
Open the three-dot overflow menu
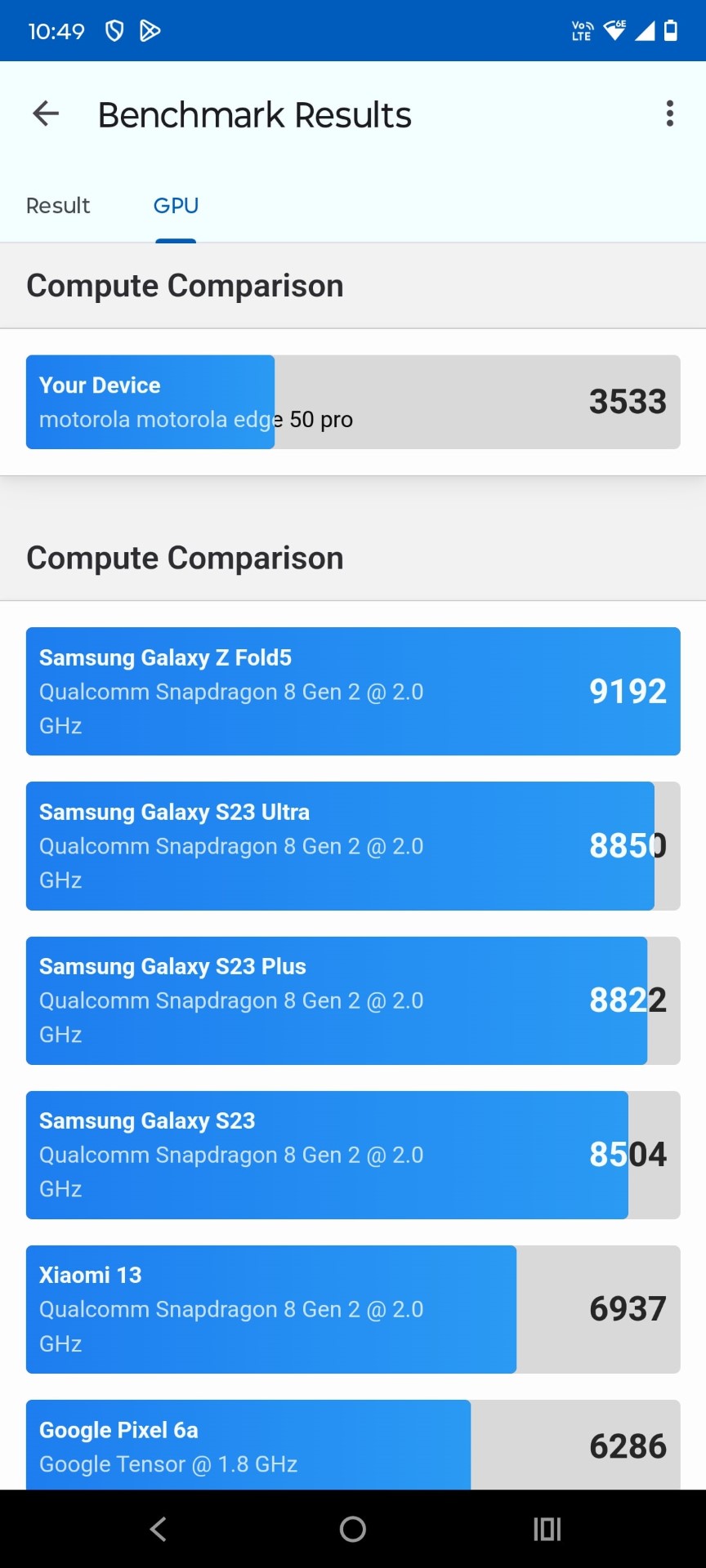669,114
